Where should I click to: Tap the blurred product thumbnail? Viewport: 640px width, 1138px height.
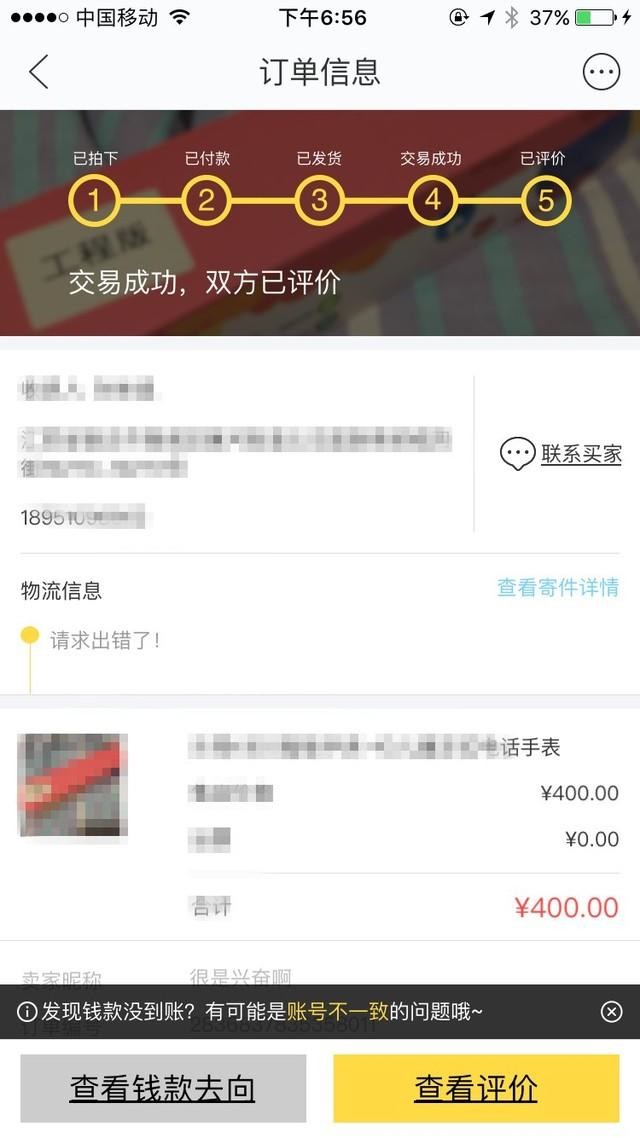click(73, 785)
